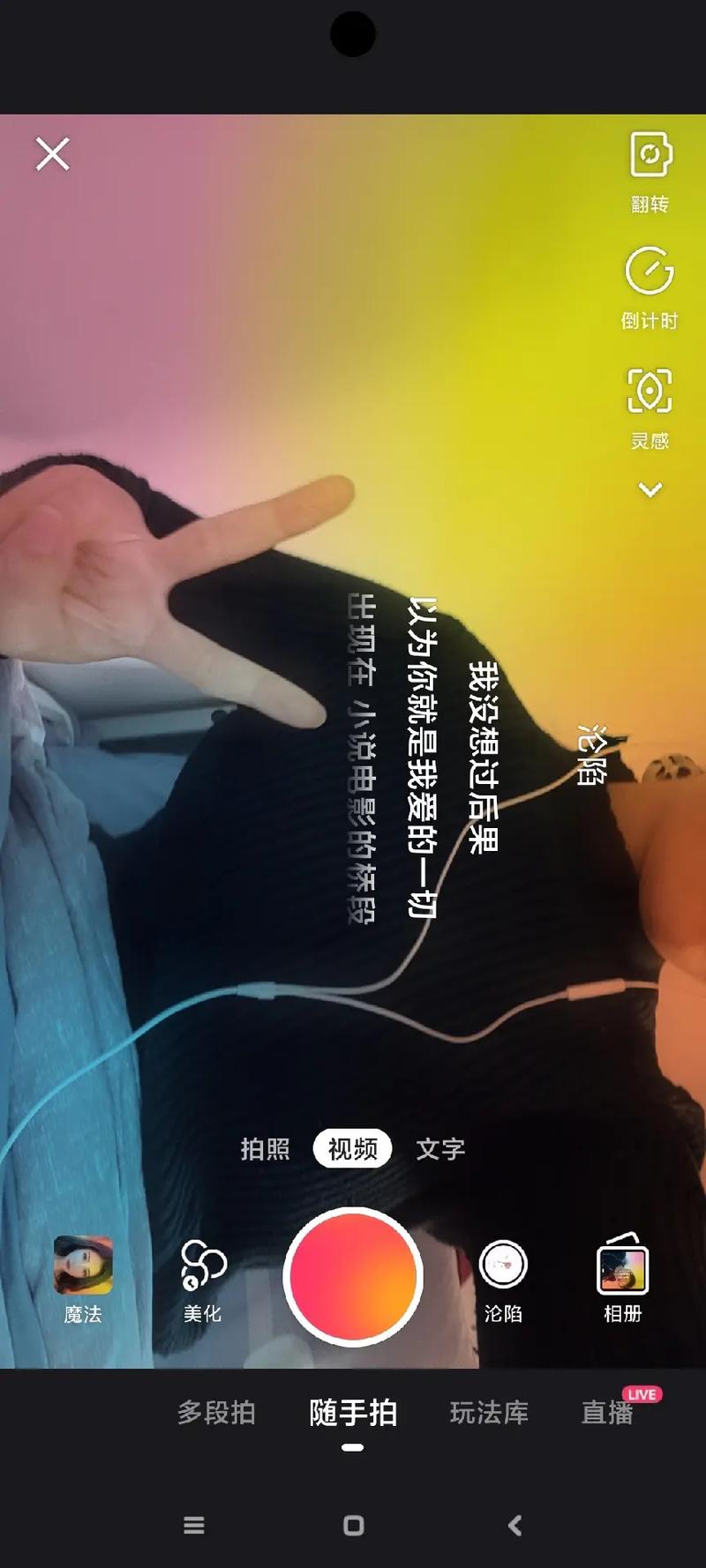
Task: Switch to 拍照 photo mode
Action: (265, 1148)
